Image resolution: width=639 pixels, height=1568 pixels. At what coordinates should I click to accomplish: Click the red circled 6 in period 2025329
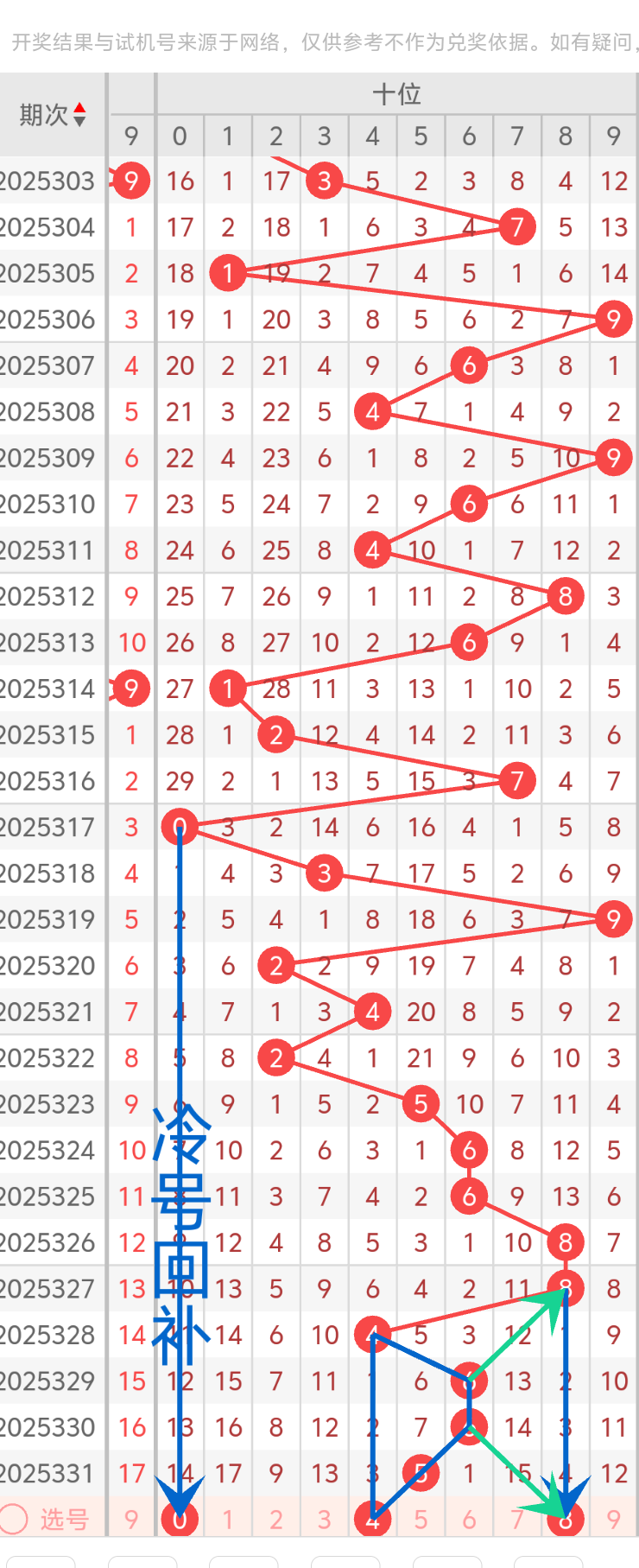(468, 1380)
